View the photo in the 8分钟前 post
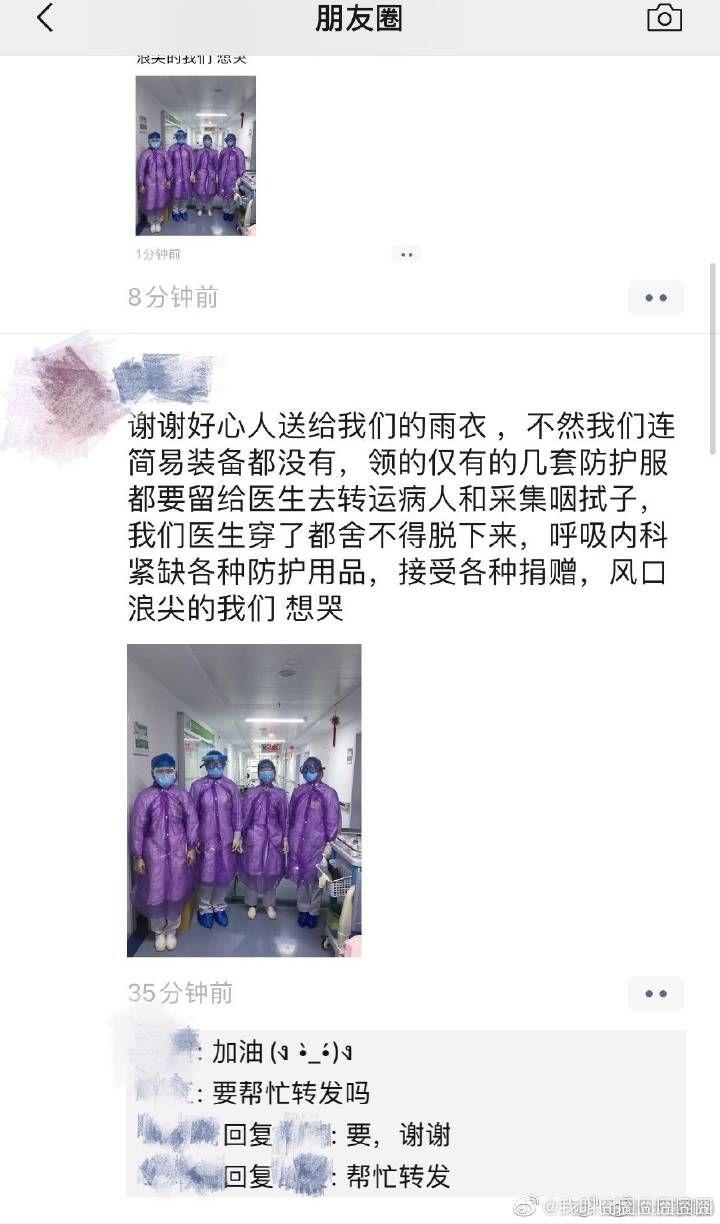Screen dimensions: 720x1224 [195, 156]
